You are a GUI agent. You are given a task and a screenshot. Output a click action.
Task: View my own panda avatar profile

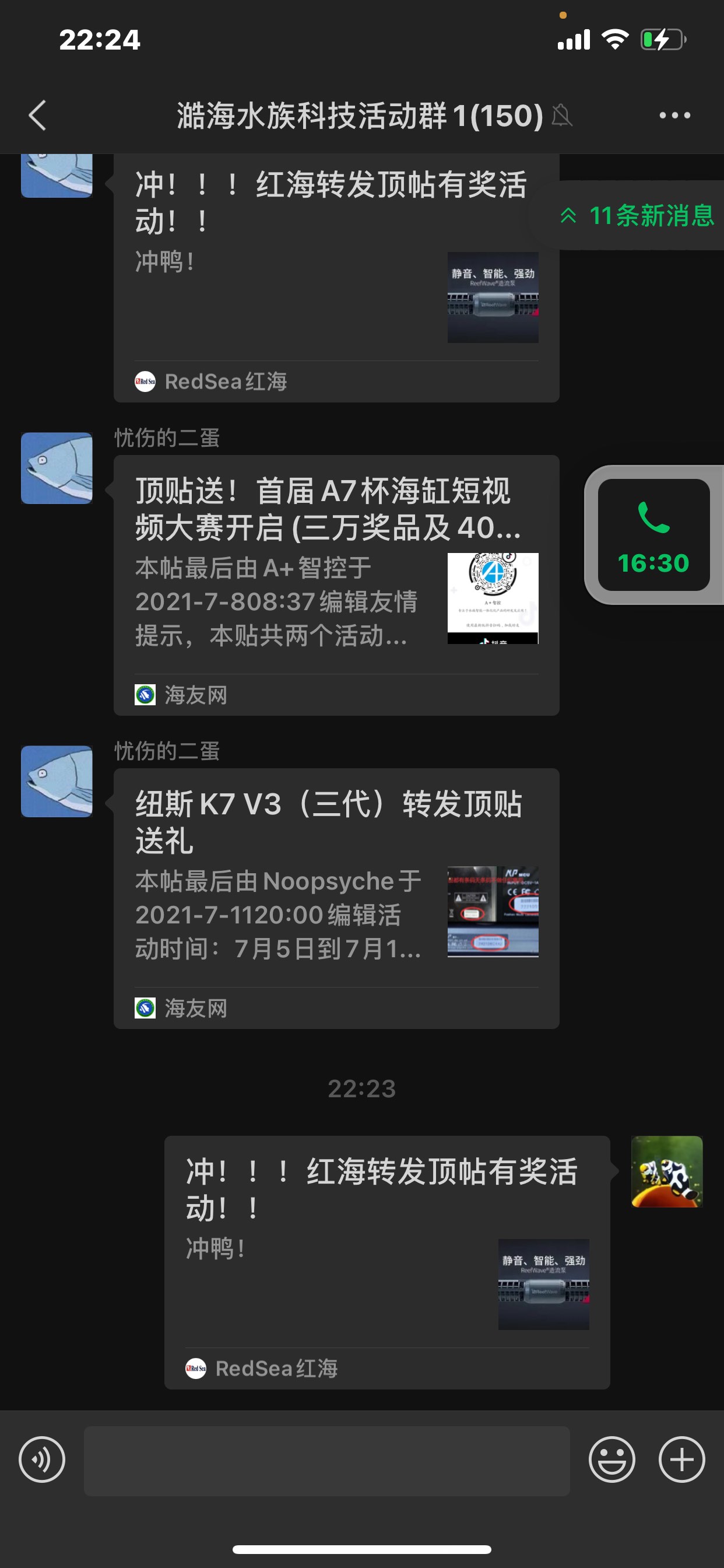click(667, 1171)
